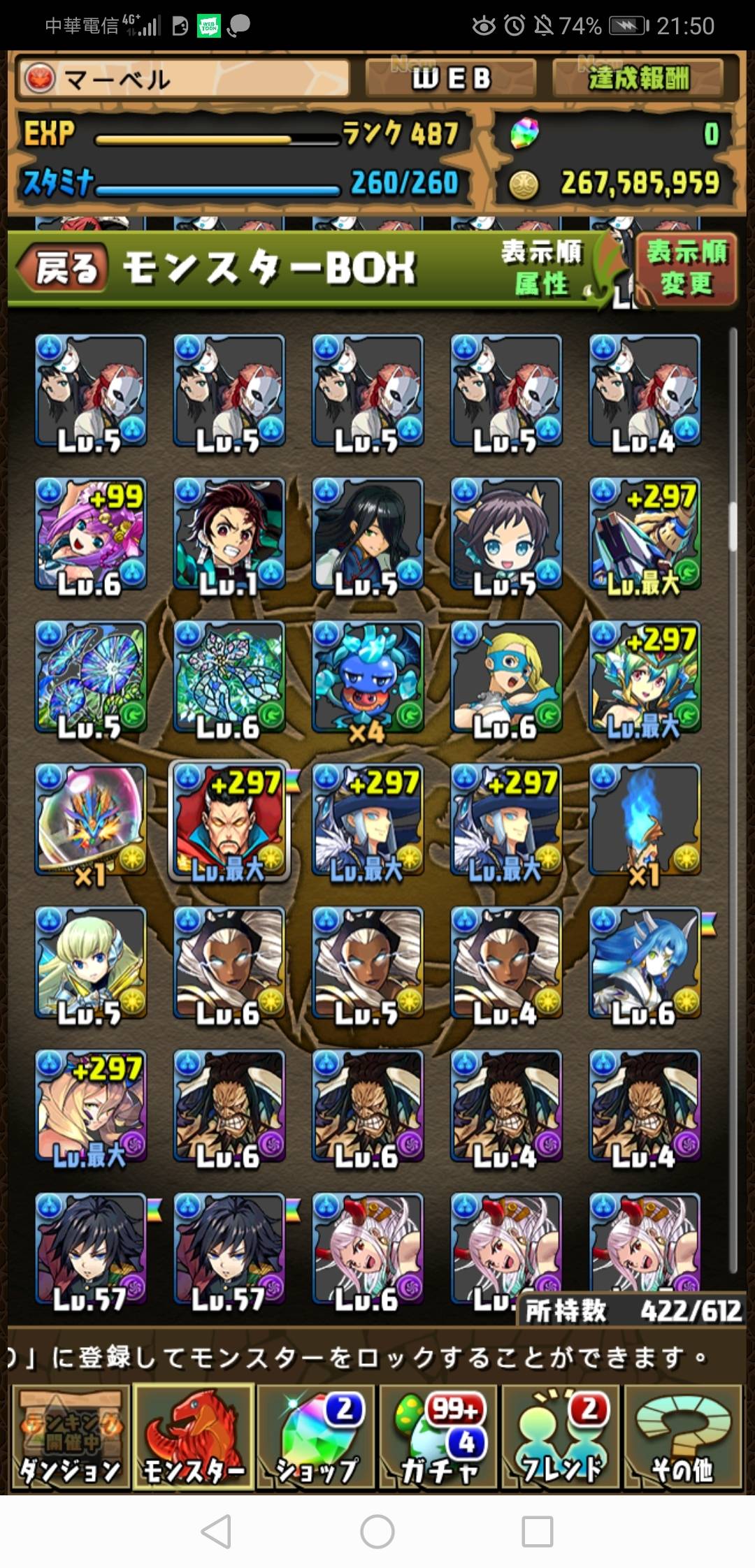The height and width of the screenshot is (1568, 755).
Task: Switch to the その他 tab
Action: coord(683,1437)
